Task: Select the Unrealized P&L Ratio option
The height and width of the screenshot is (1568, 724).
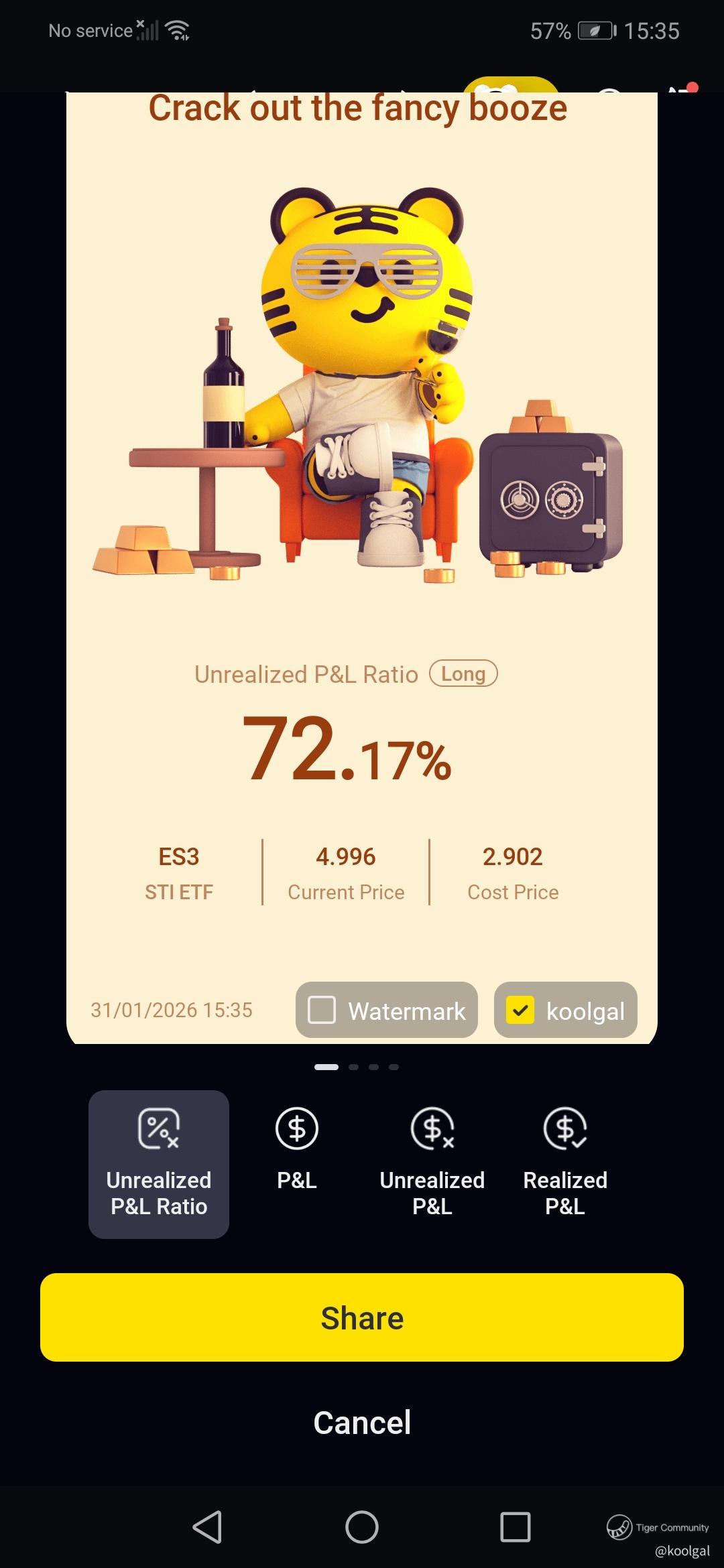Action: coord(159,1165)
